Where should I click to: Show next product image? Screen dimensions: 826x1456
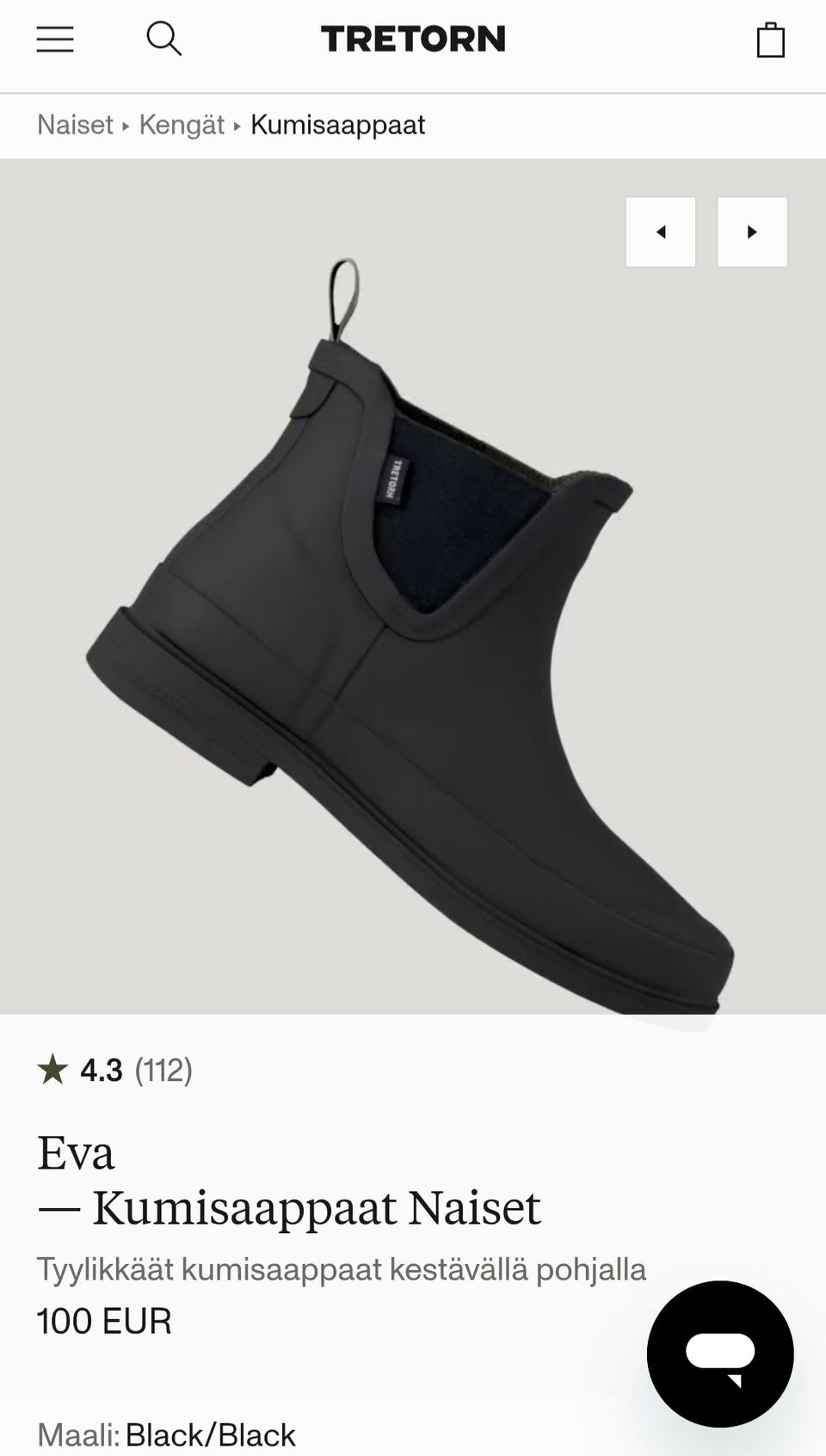click(752, 231)
